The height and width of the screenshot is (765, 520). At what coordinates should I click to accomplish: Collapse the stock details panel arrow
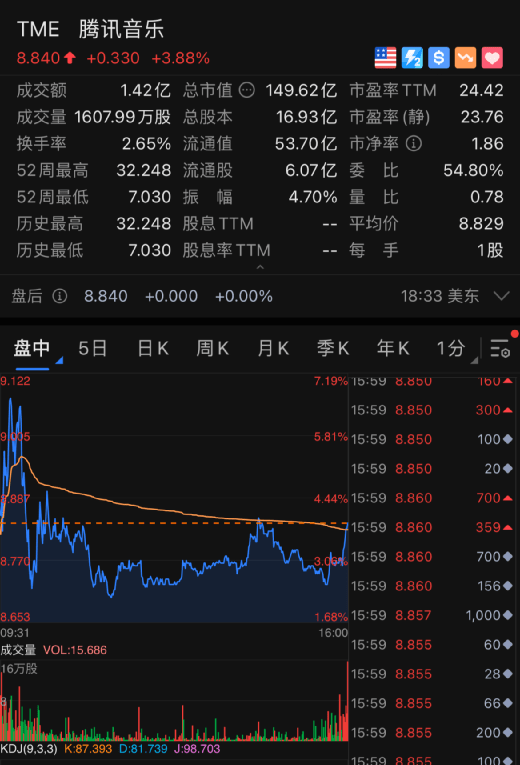click(260, 267)
